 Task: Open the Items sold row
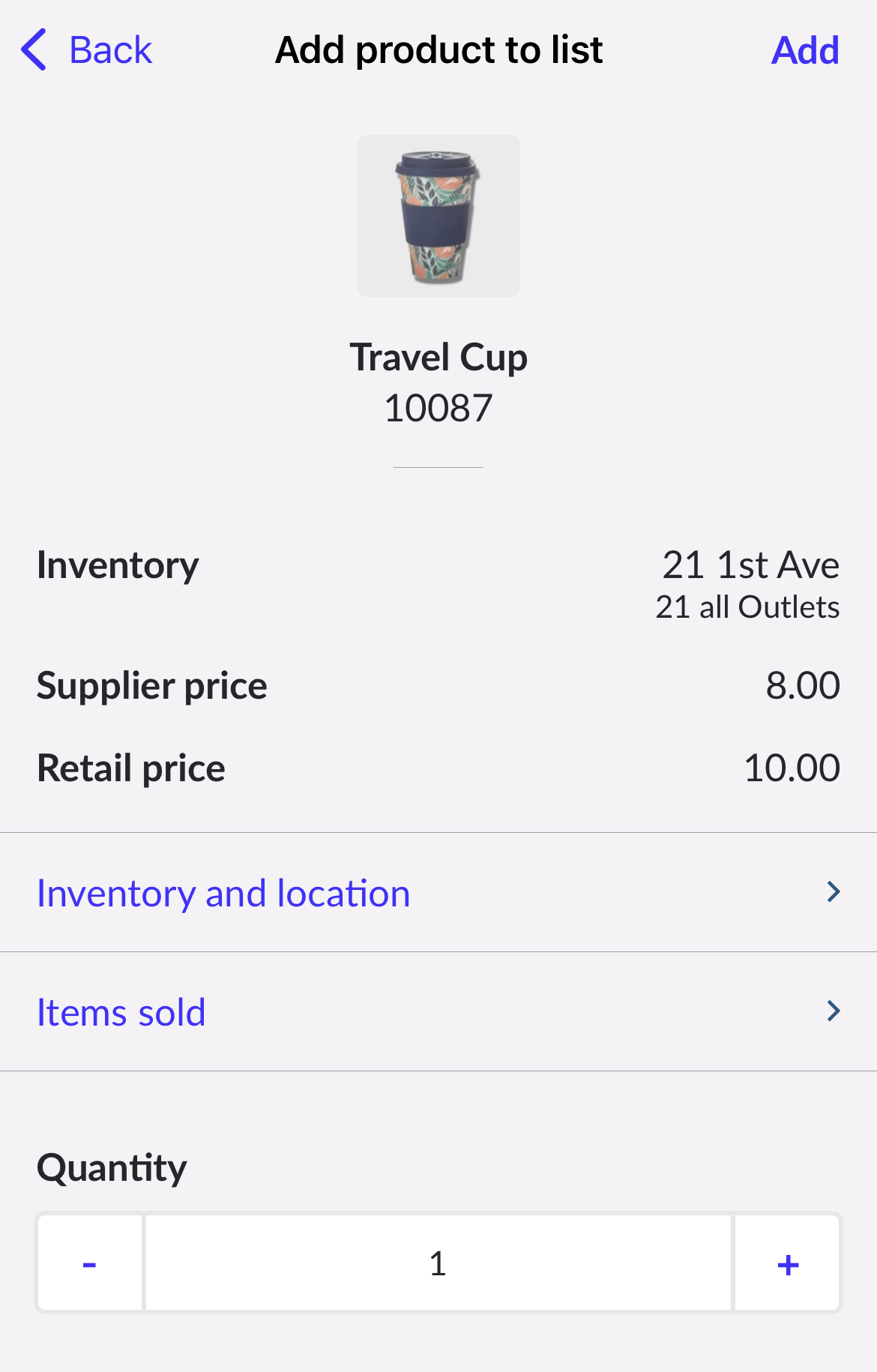(438, 1012)
